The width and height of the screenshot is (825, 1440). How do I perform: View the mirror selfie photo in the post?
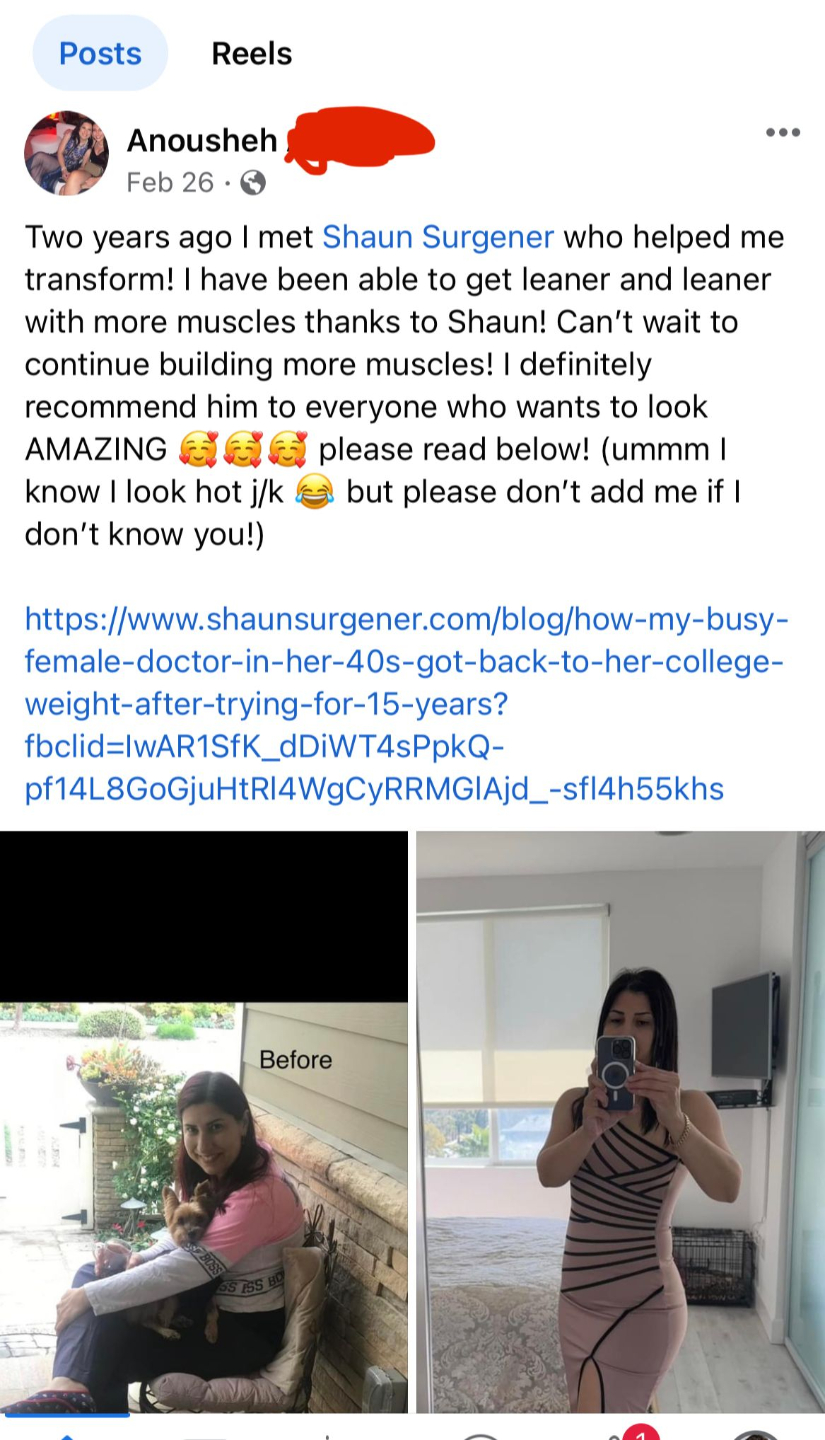[x=621, y=1121]
